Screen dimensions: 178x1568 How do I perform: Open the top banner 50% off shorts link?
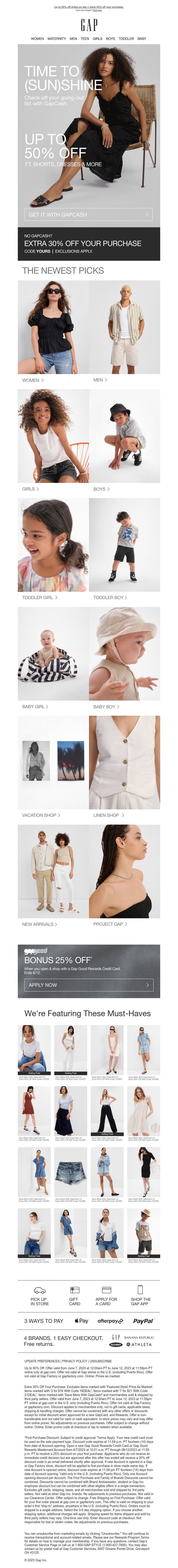(89, 7)
